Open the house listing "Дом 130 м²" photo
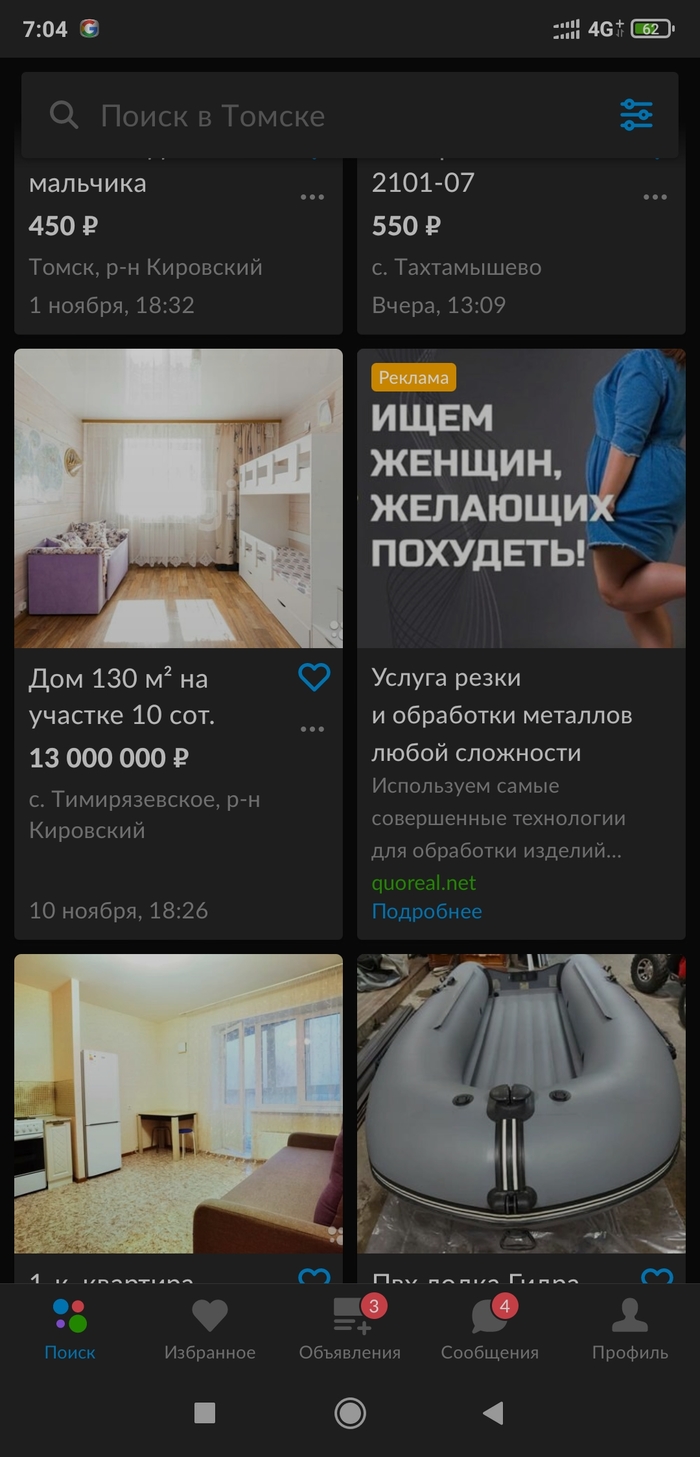 178,498
